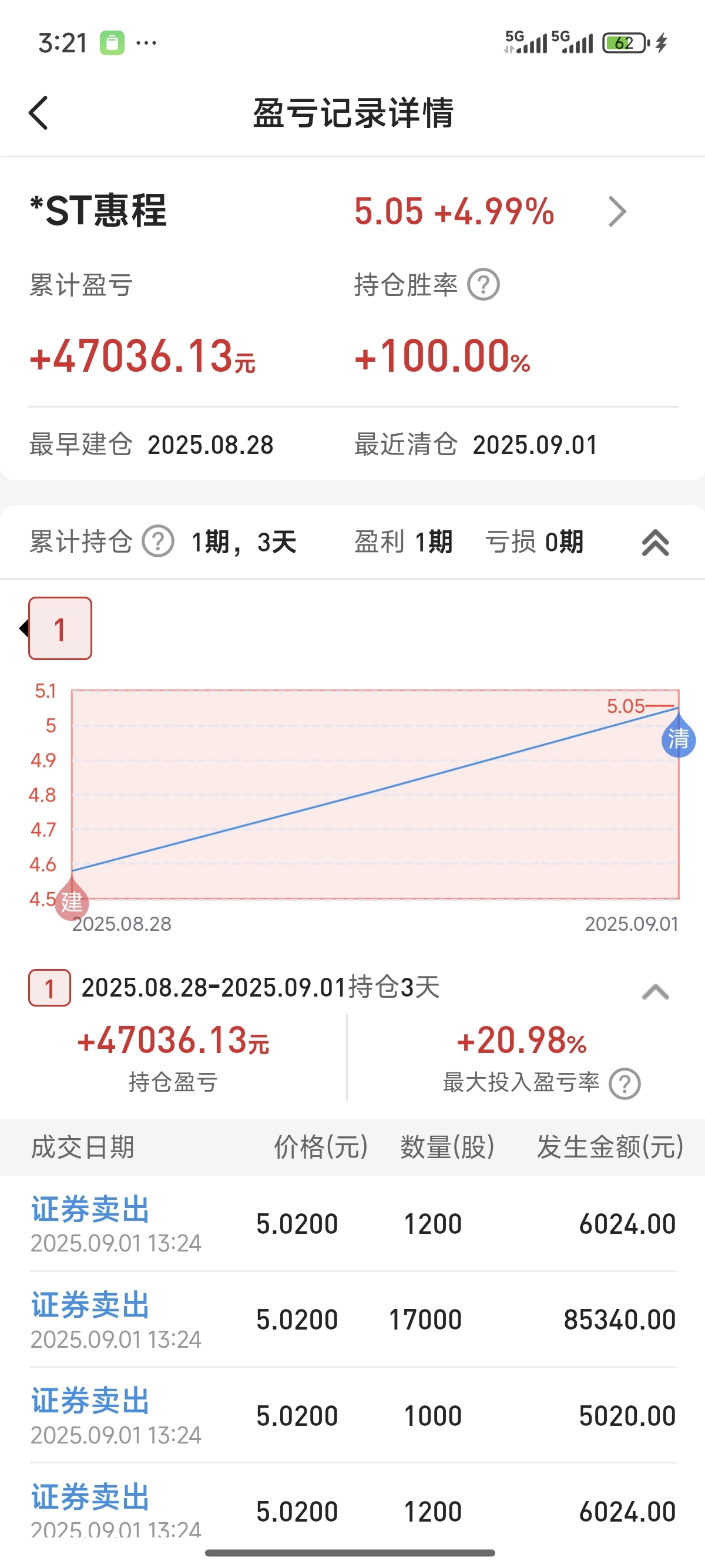Go back using the top-left arrow
This screenshot has height=1568, width=705.
[38, 113]
